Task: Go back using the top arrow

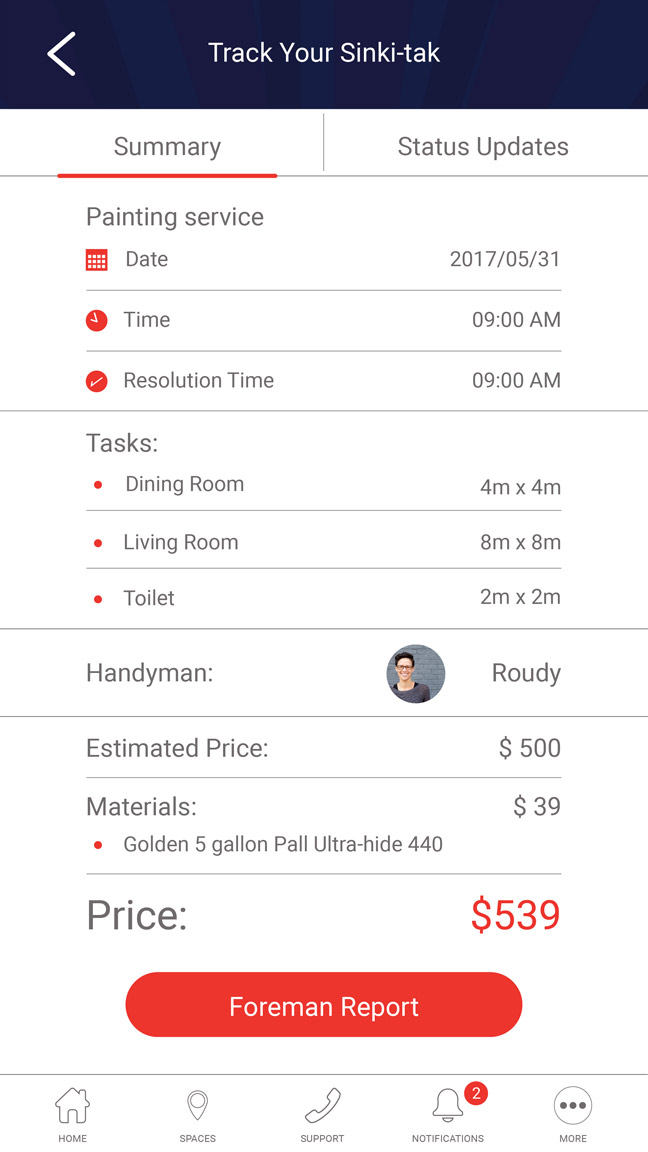Action: [61, 54]
